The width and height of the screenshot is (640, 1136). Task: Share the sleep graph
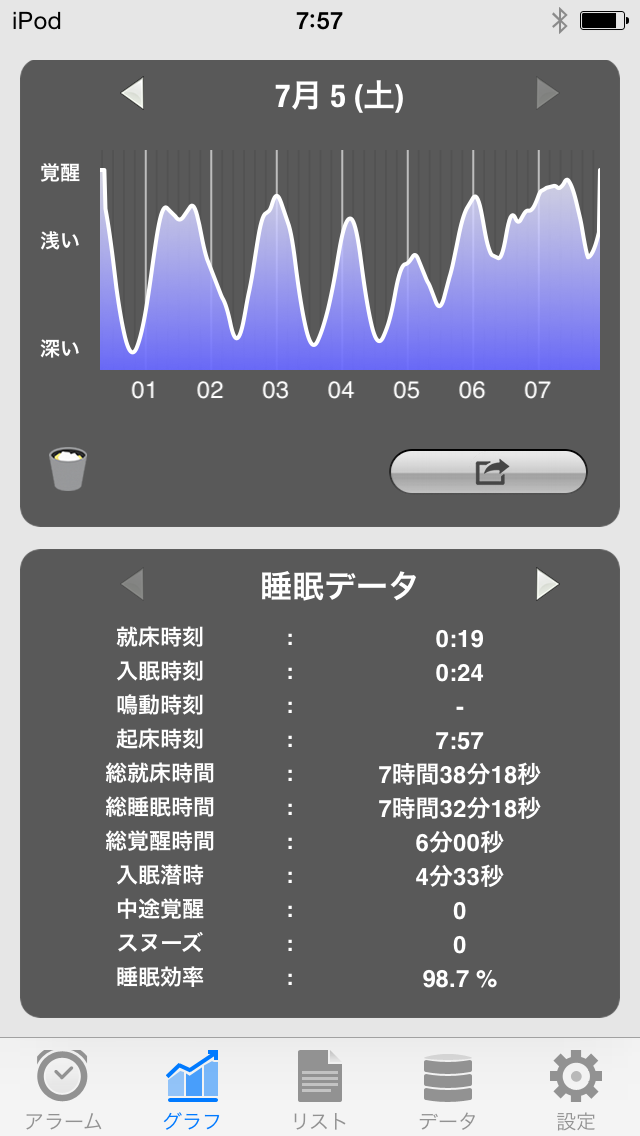pyautogui.click(x=488, y=472)
